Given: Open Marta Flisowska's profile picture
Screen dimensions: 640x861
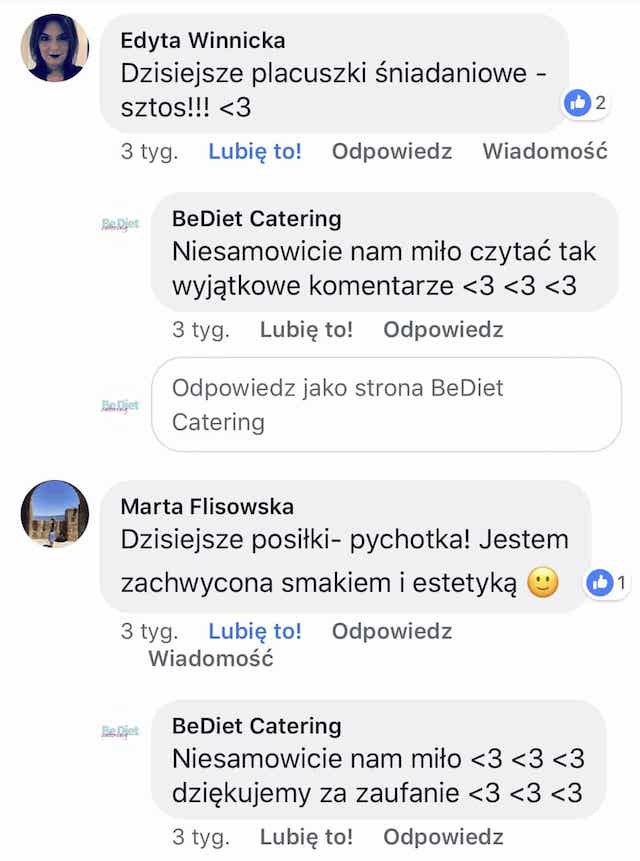Looking at the screenshot, I should point(54,515).
